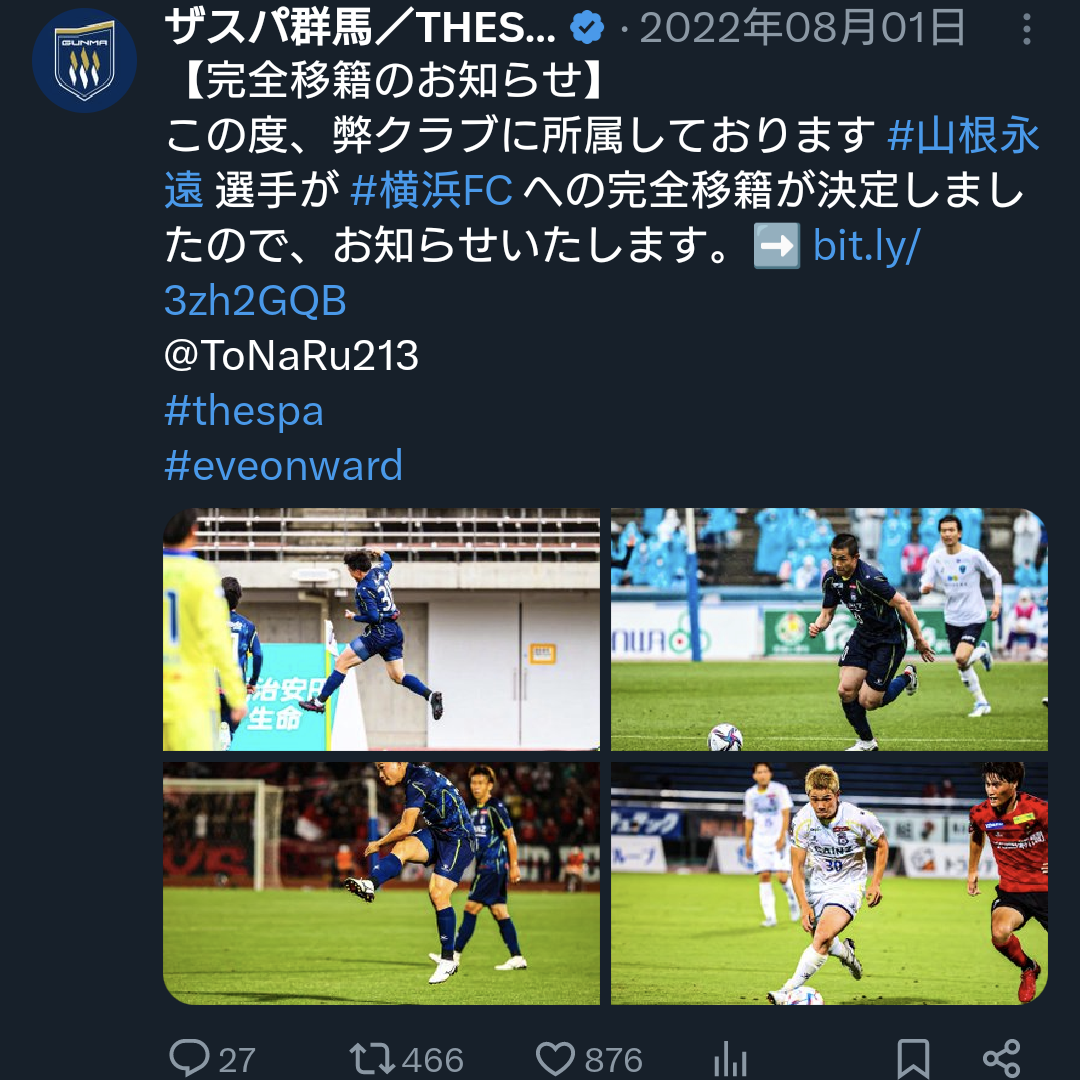This screenshot has height=1080, width=1080.
Task: Bookmark this tweet
Action: point(912,1057)
